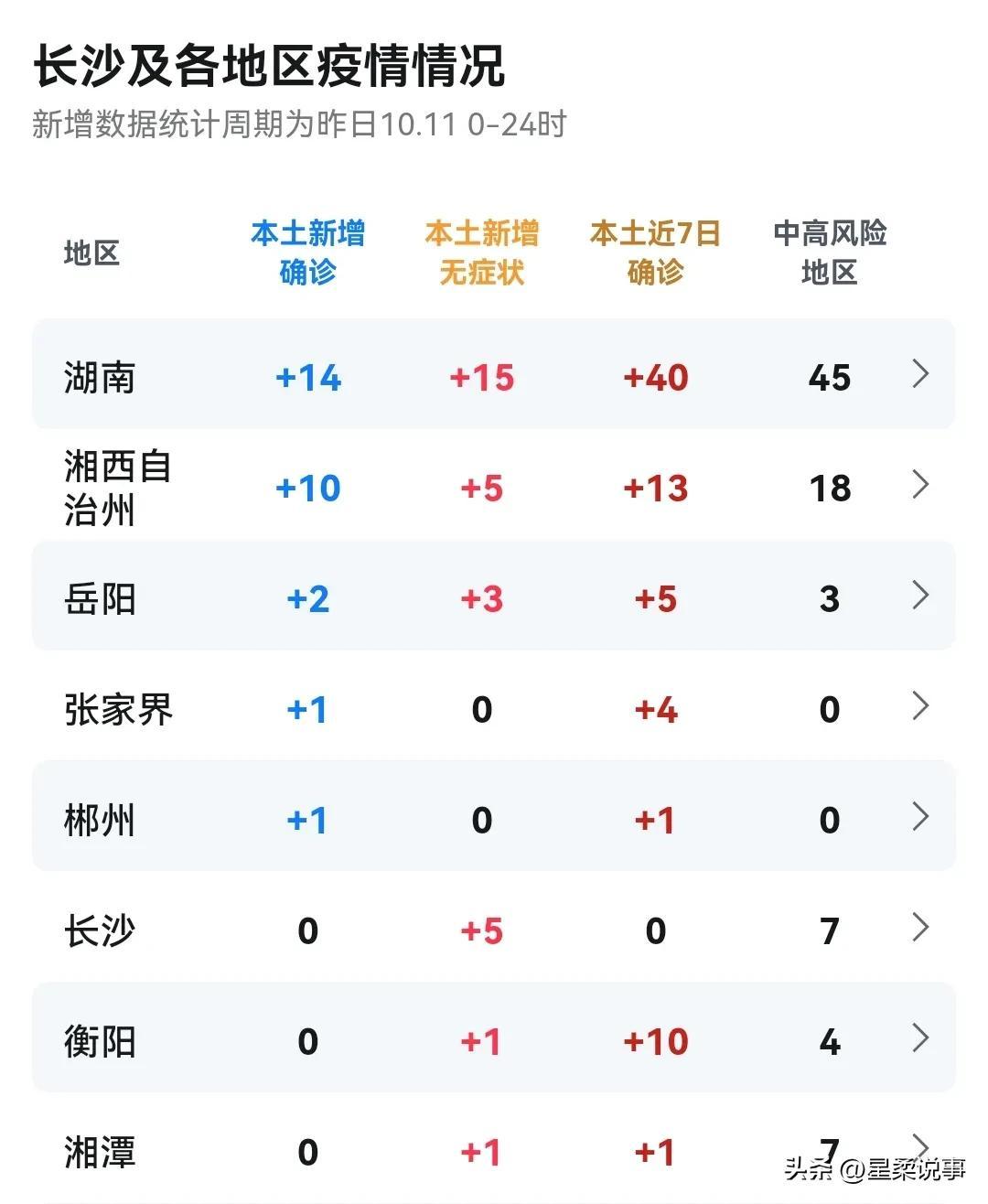The height and width of the screenshot is (1204, 988).
Task: Tap the 衡阳 row
Action: coord(494,1040)
